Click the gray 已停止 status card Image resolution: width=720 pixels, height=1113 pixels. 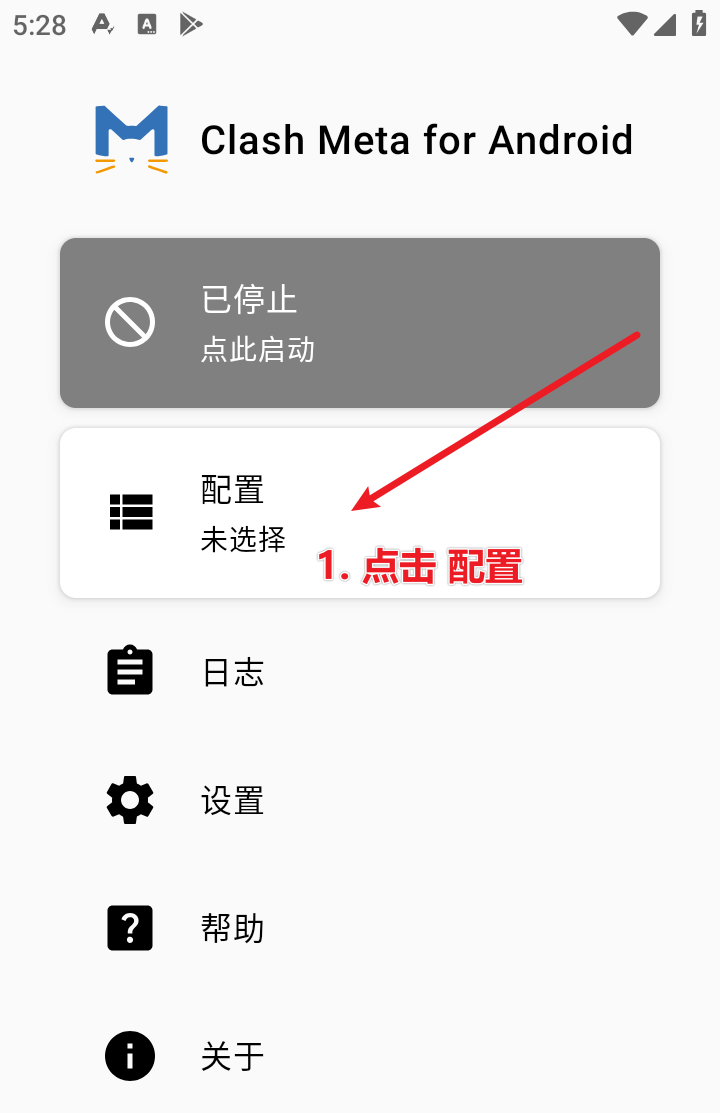point(360,322)
